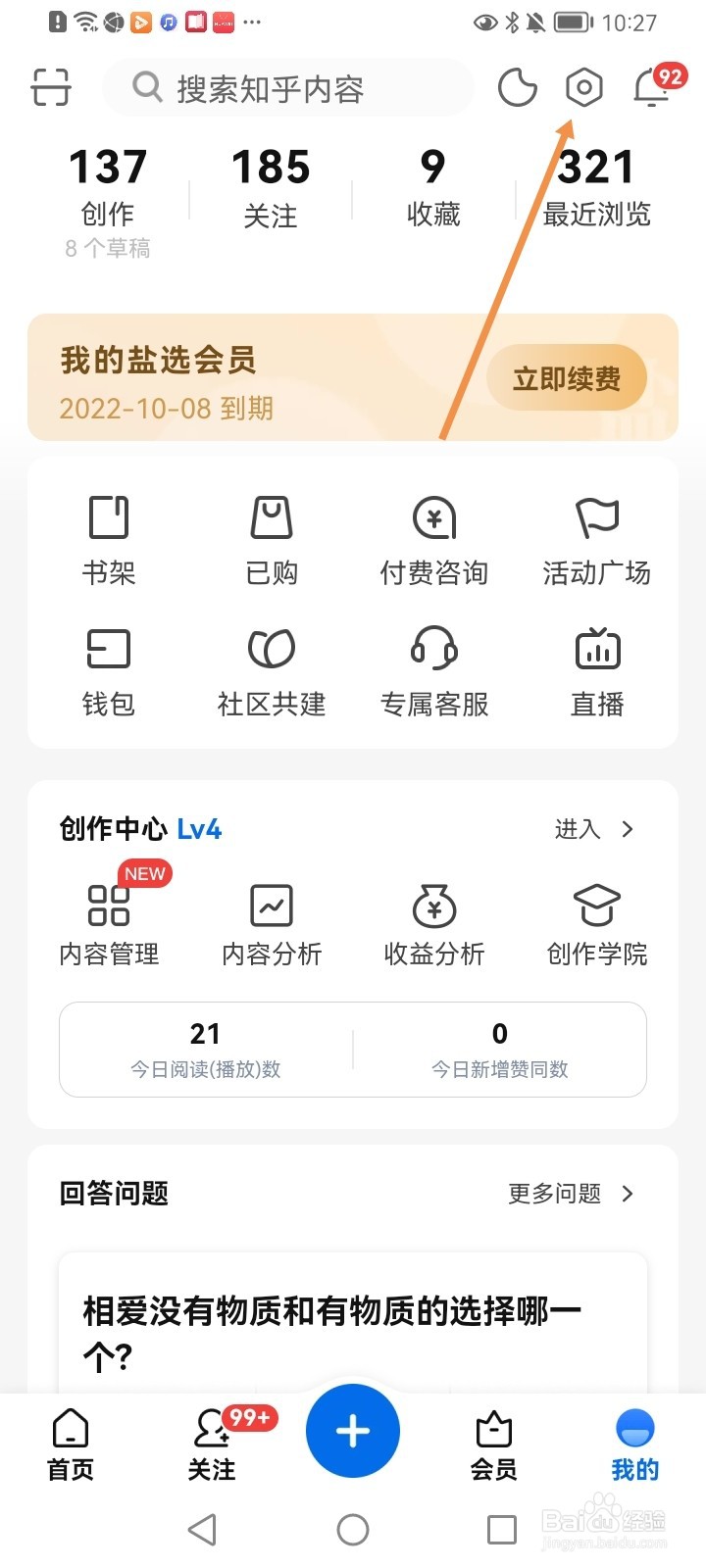
Task: Open the notifications bell
Action: pyautogui.click(x=652, y=87)
